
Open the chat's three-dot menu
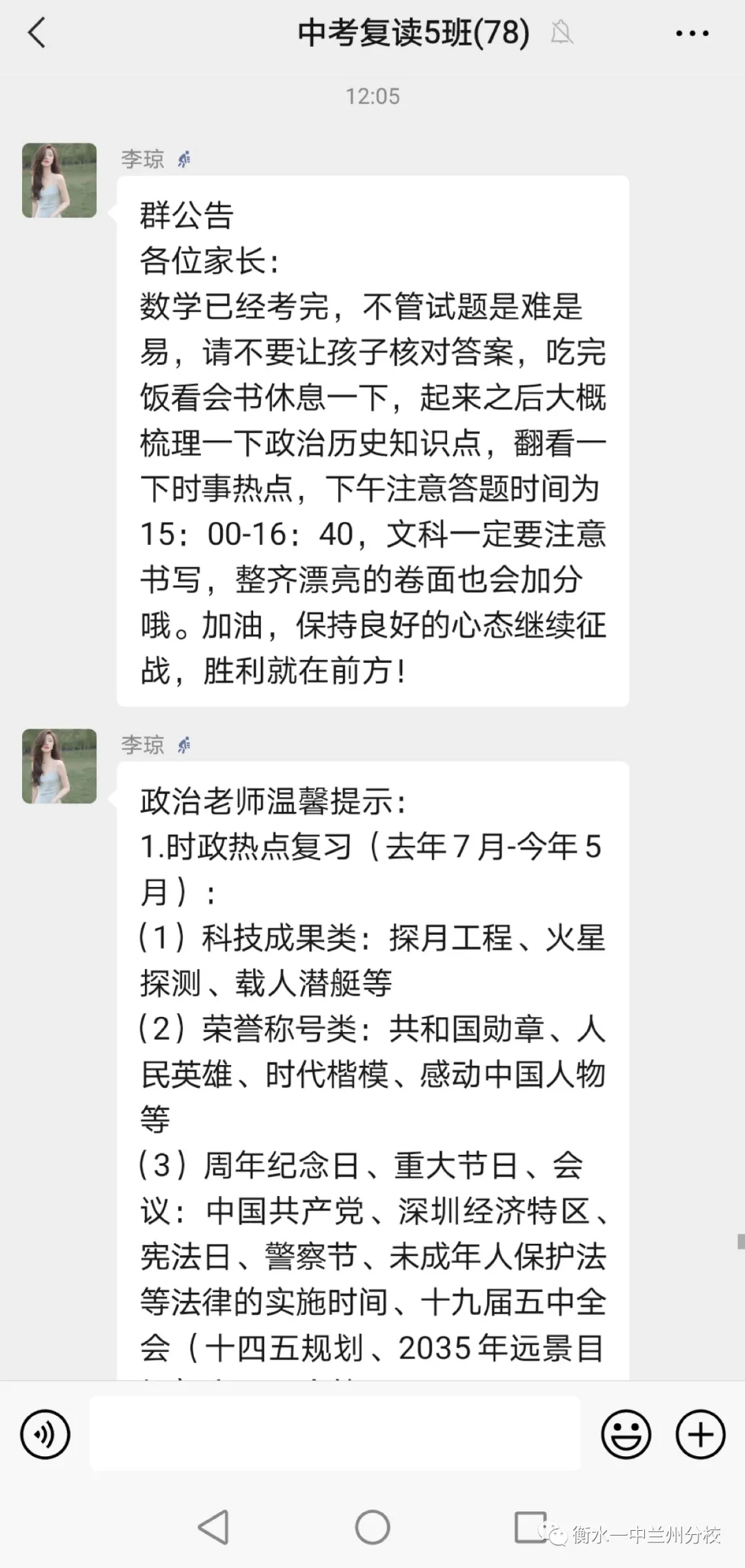pyautogui.click(x=691, y=32)
